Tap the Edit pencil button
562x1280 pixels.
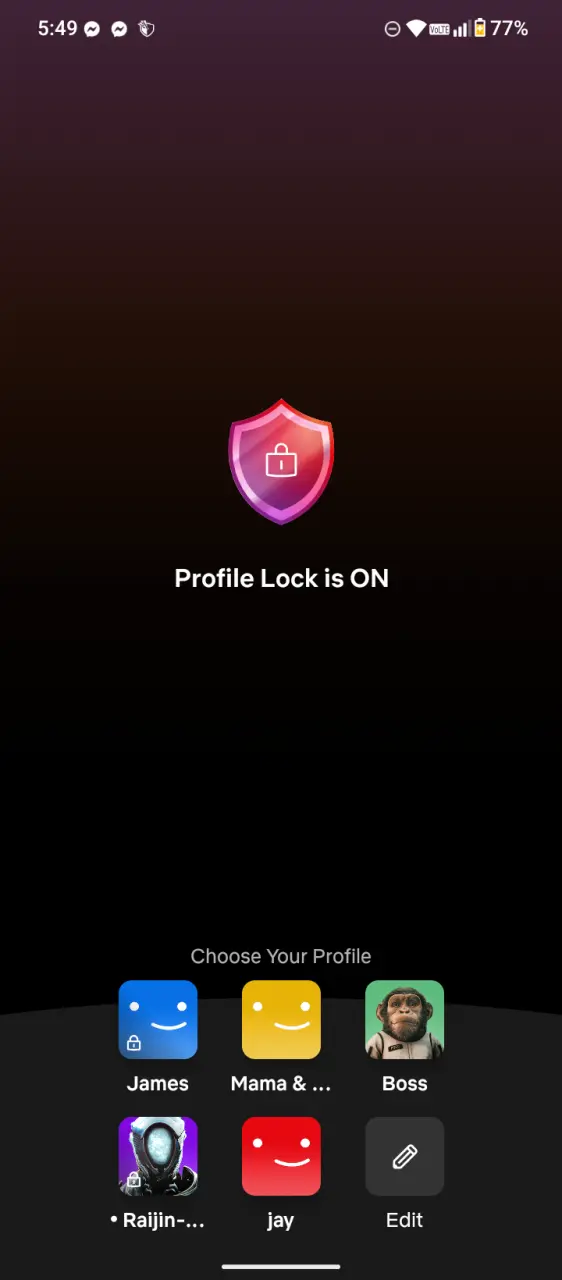(404, 1156)
